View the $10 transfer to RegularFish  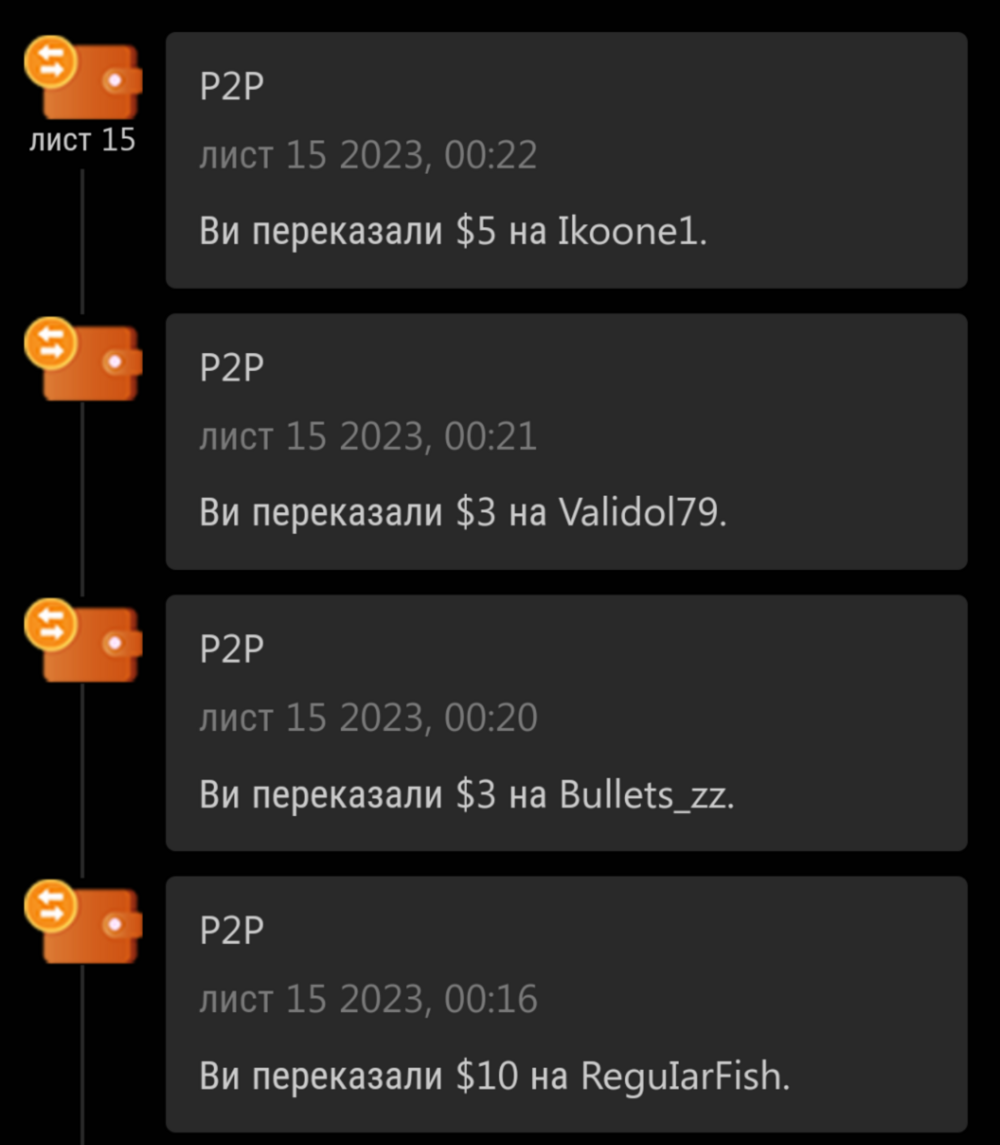pyautogui.click(x=566, y=1004)
